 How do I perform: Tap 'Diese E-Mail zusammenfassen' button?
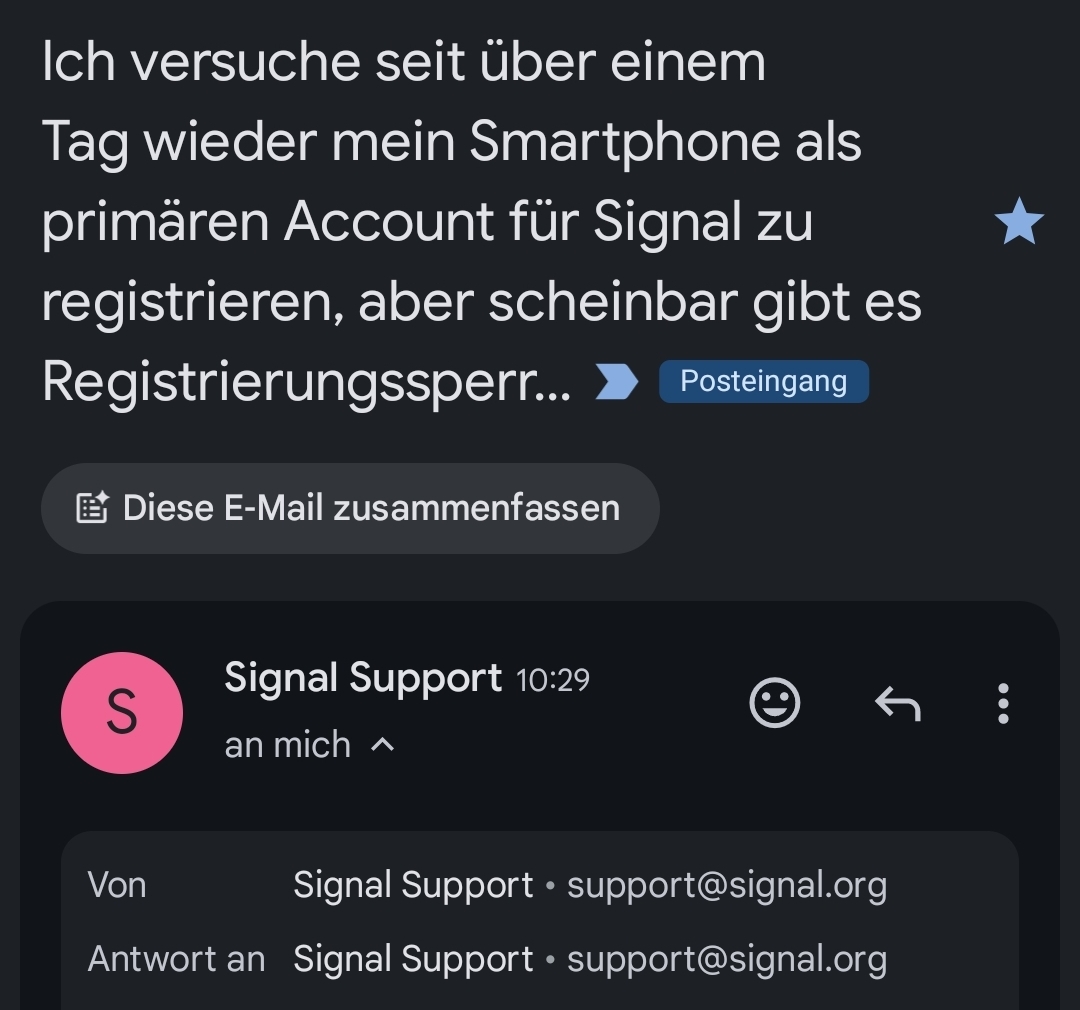[350, 508]
